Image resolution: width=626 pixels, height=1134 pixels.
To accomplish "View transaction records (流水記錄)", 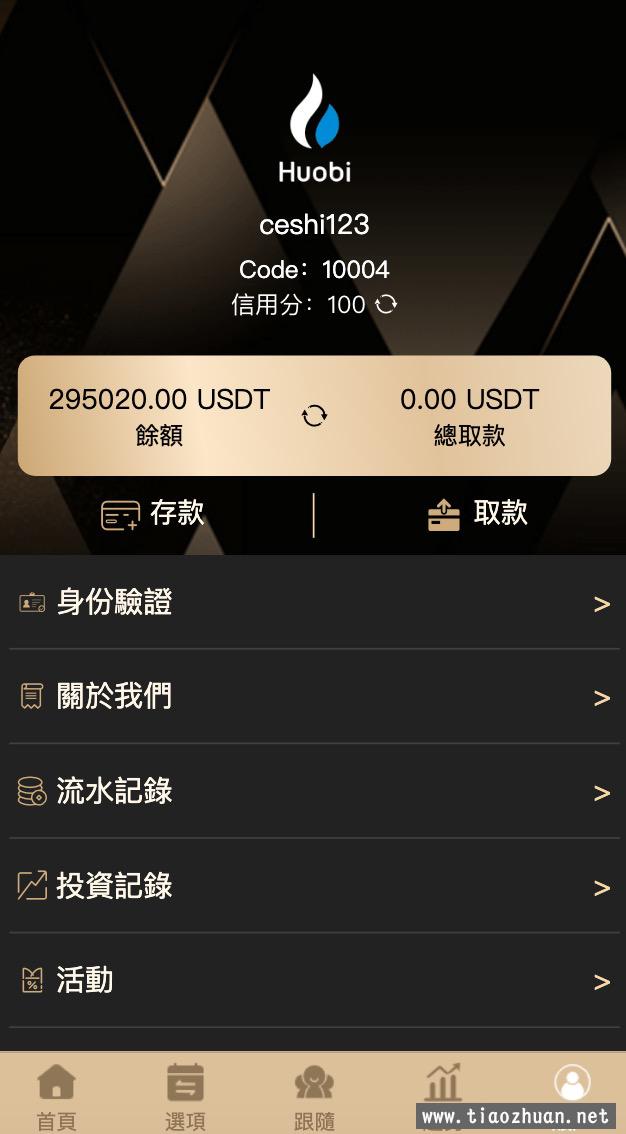I will (313, 792).
